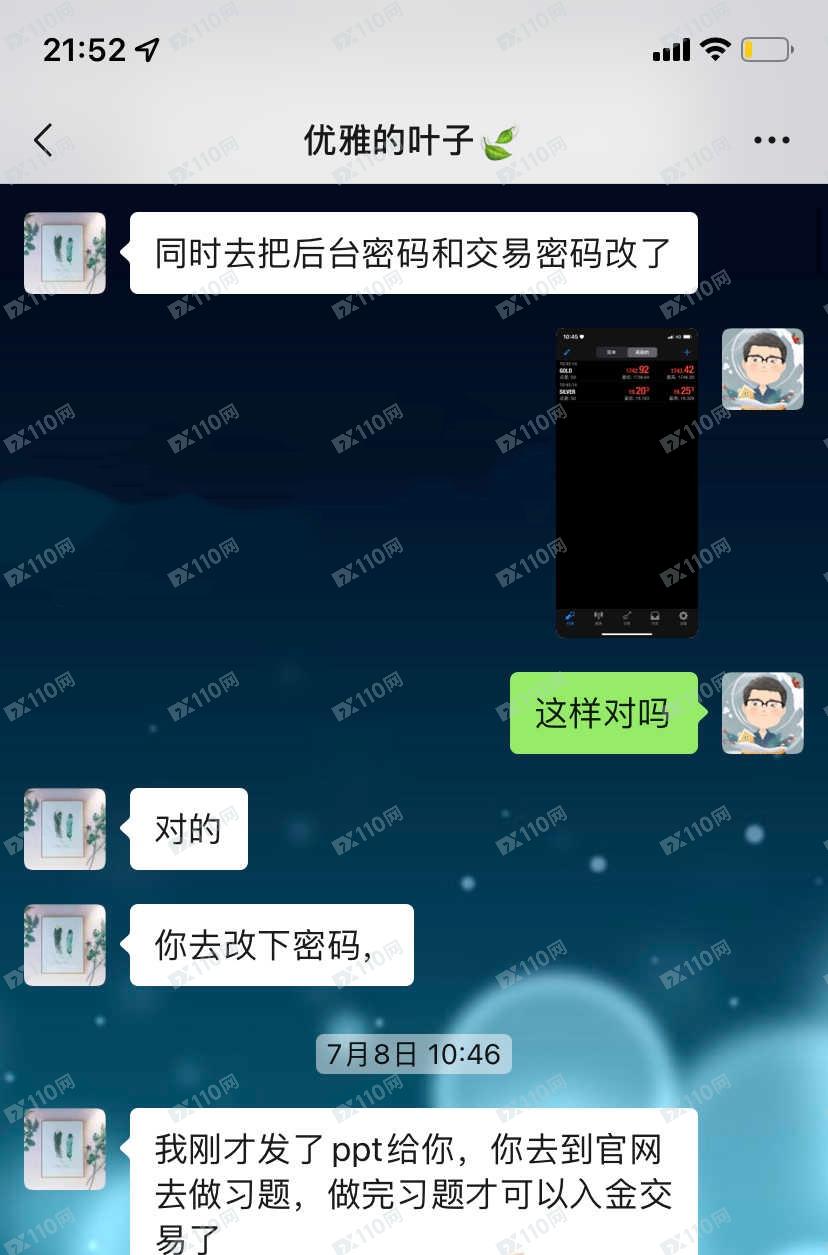Screen dimensions: 828x1255
Task: Open 优雅的叶子 avatar beside 对的 message
Action: click(x=65, y=829)
